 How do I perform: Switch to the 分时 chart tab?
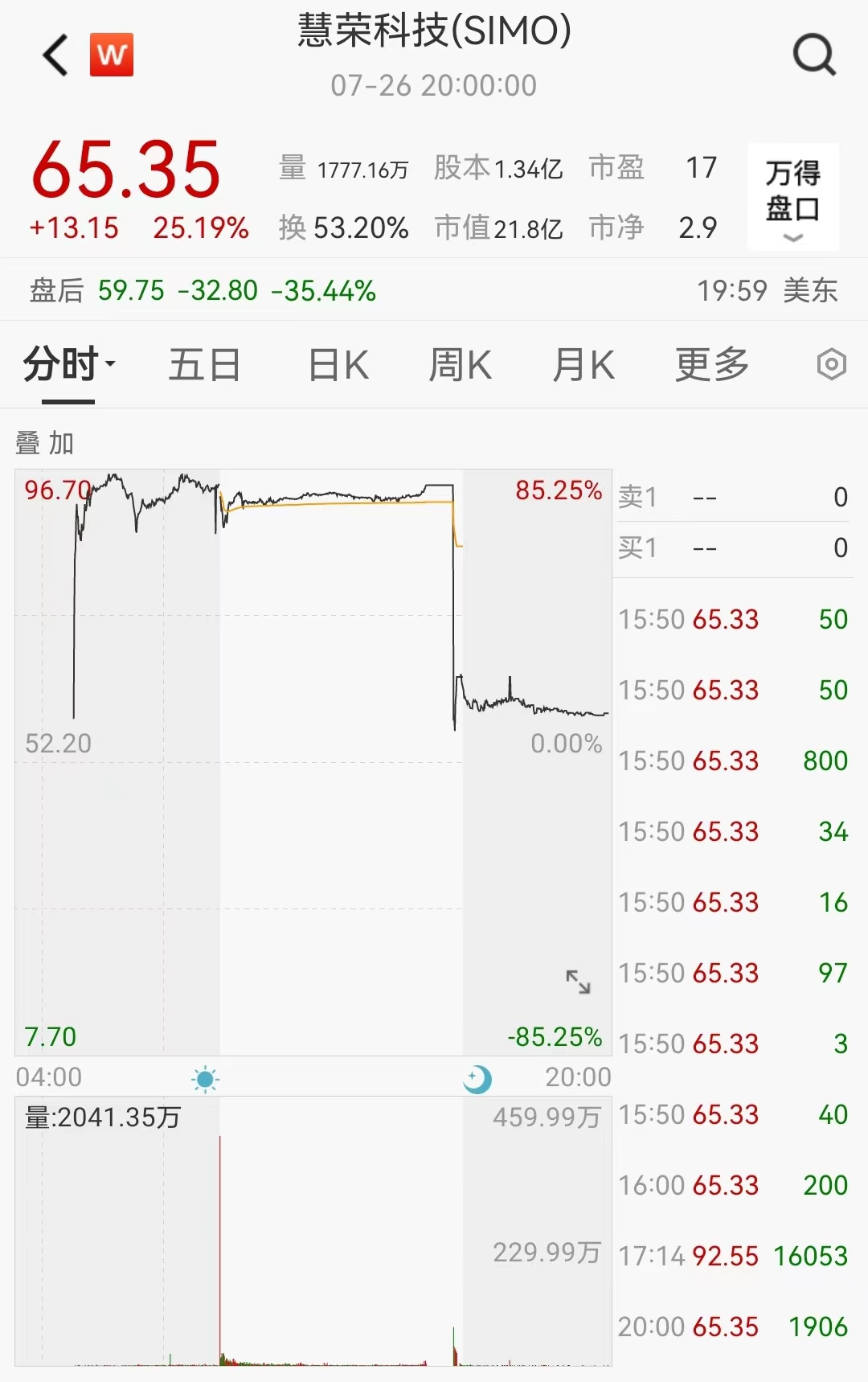[x=68, y=365]
